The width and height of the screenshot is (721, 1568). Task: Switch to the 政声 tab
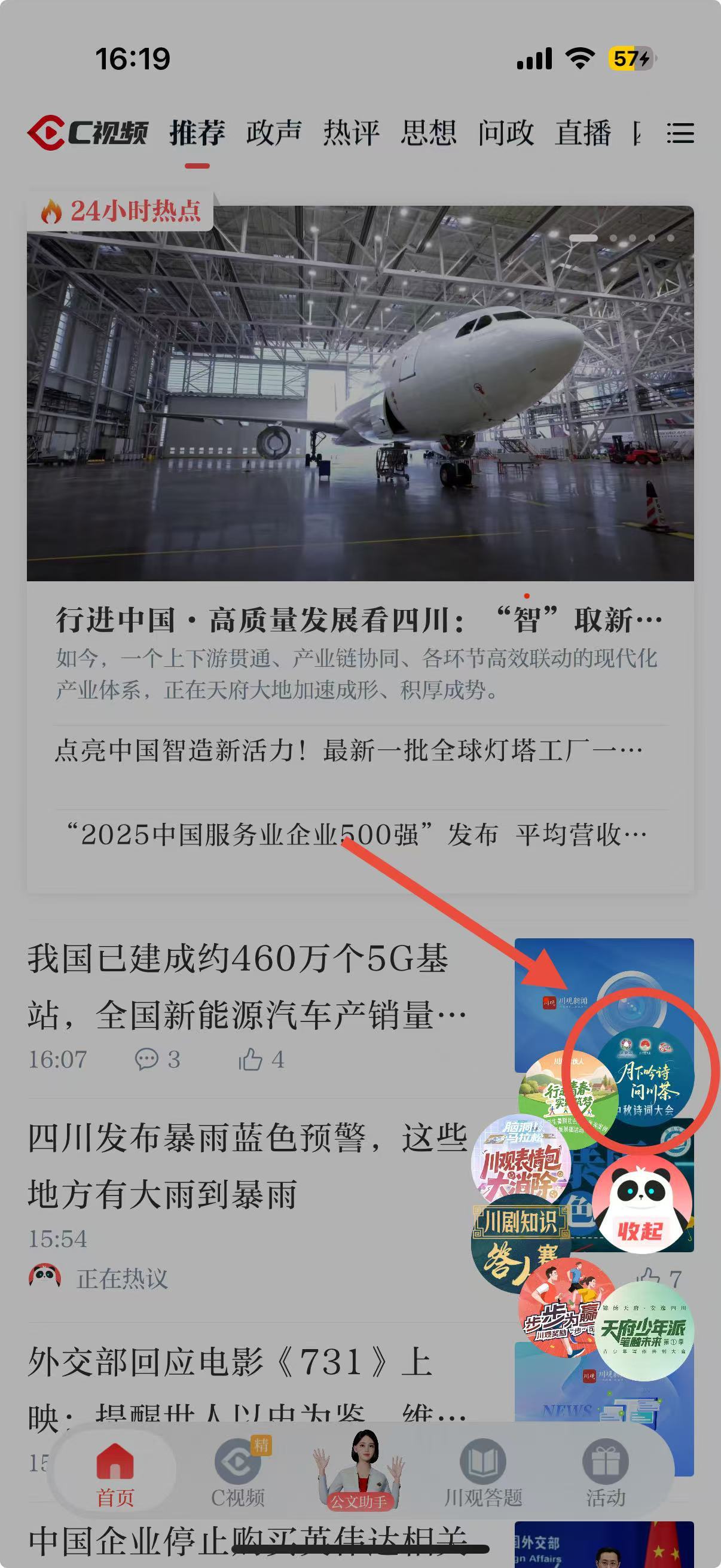(x=274, y=133)
